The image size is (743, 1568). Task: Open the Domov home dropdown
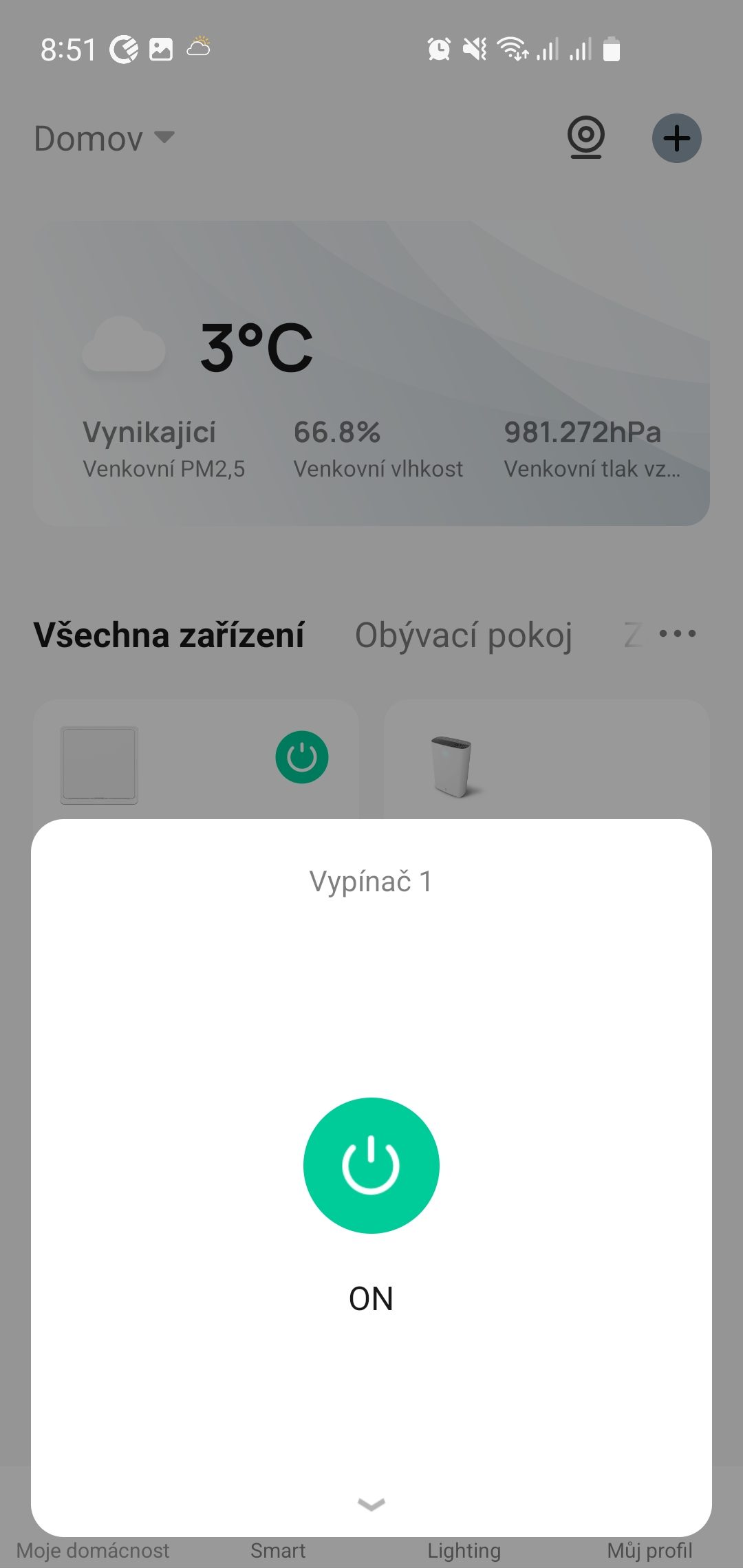point(105,138)
